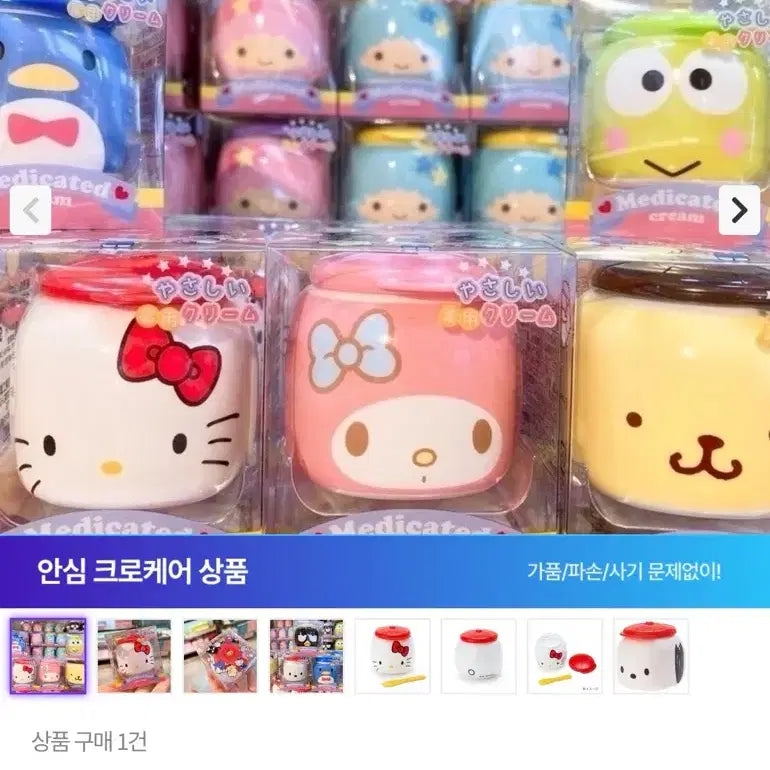Select the third thumbnail with hand-held box
This screenshot has width=770, height=770.
coord(220,656)
